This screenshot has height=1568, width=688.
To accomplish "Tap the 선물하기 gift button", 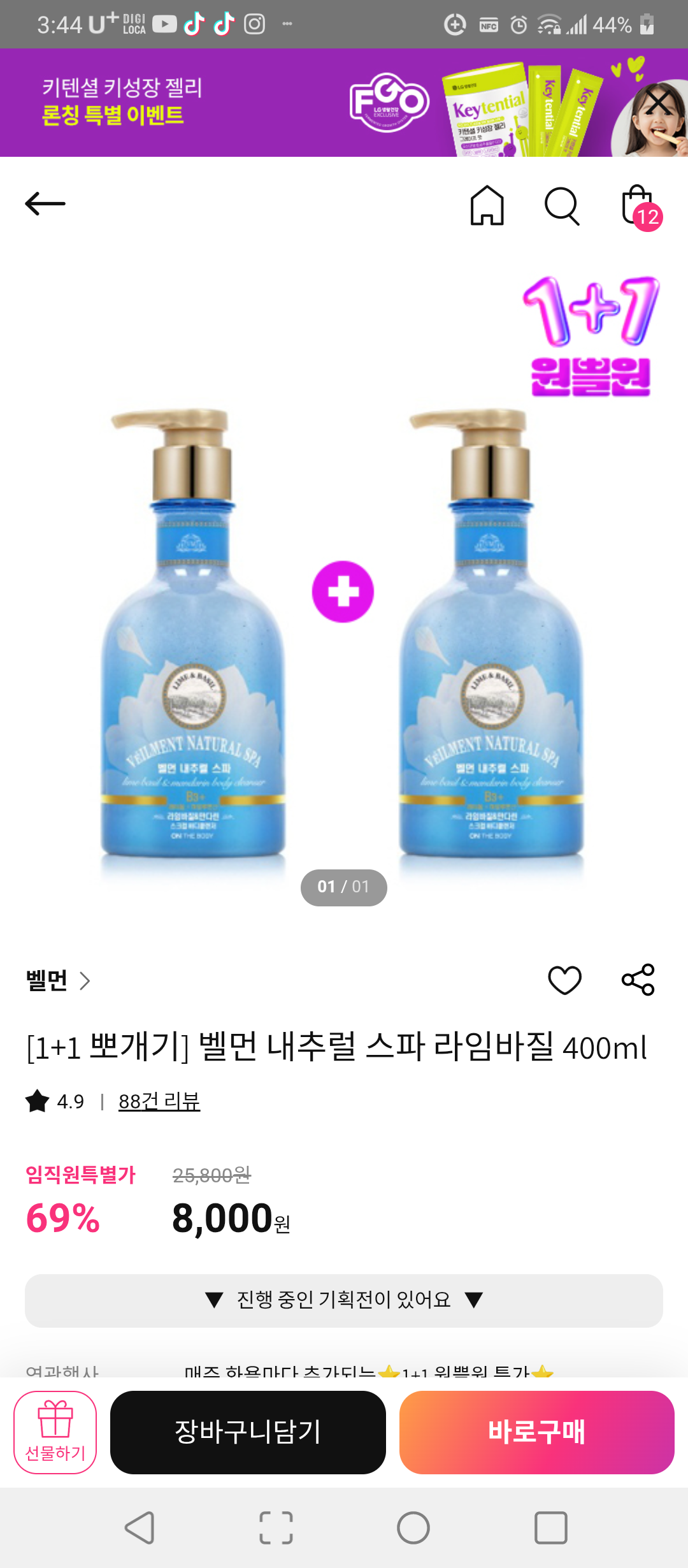I will click(x=55, y=1432).
